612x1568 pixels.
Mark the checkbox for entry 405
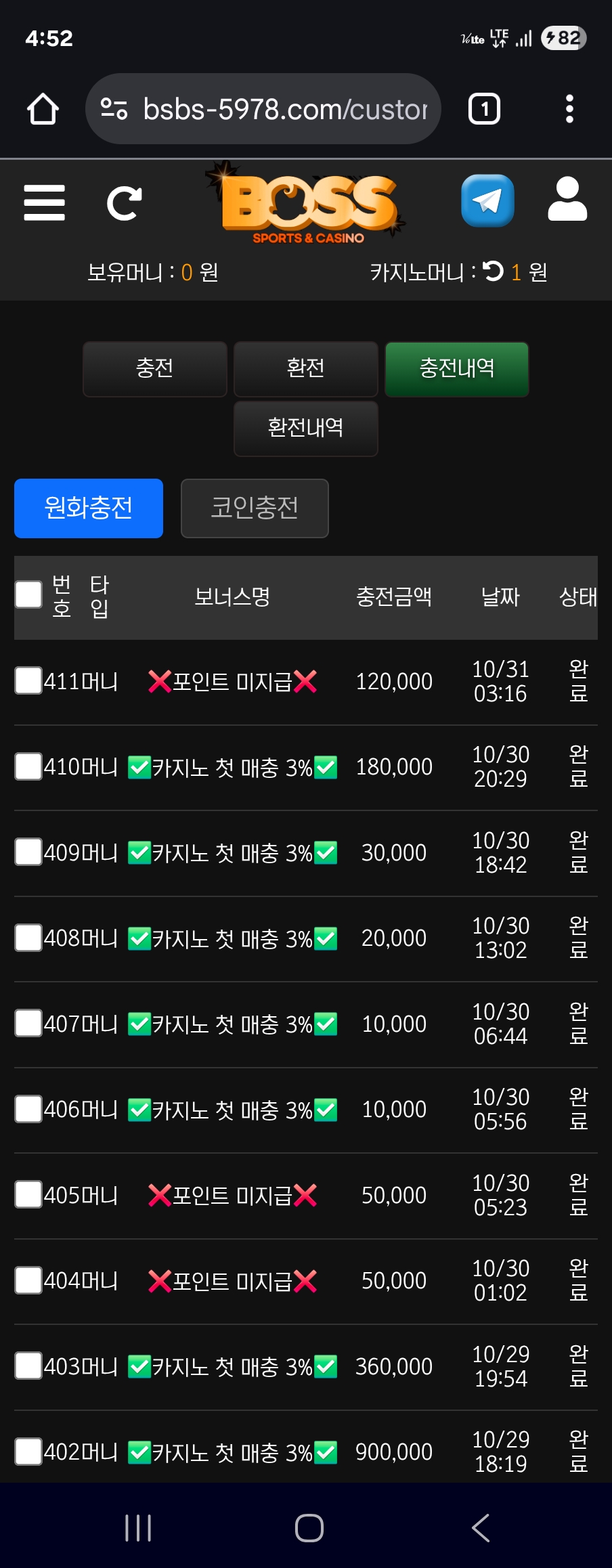point(28,1194)
